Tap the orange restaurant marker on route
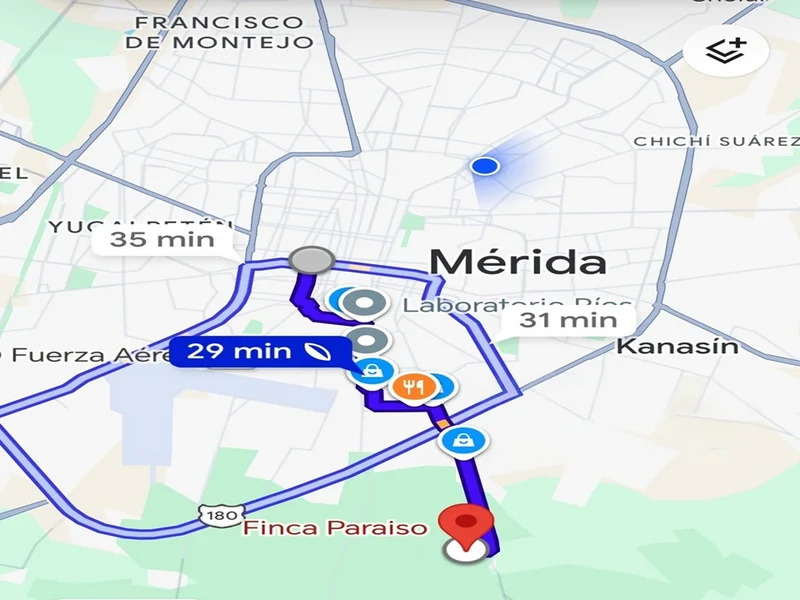The width and height of the screenshot is (800, 600). 413,385
